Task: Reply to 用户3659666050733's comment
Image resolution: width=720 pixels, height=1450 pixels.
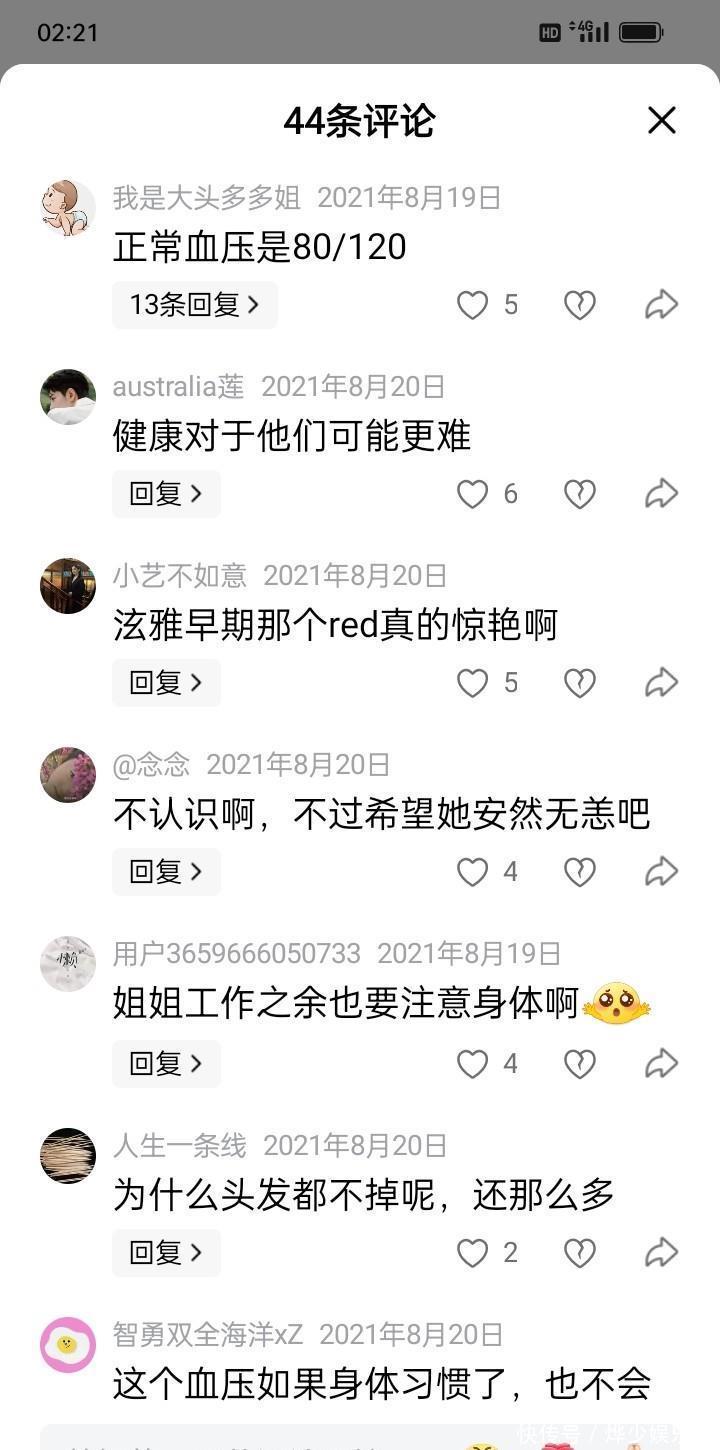Action: coord(166,1063)
